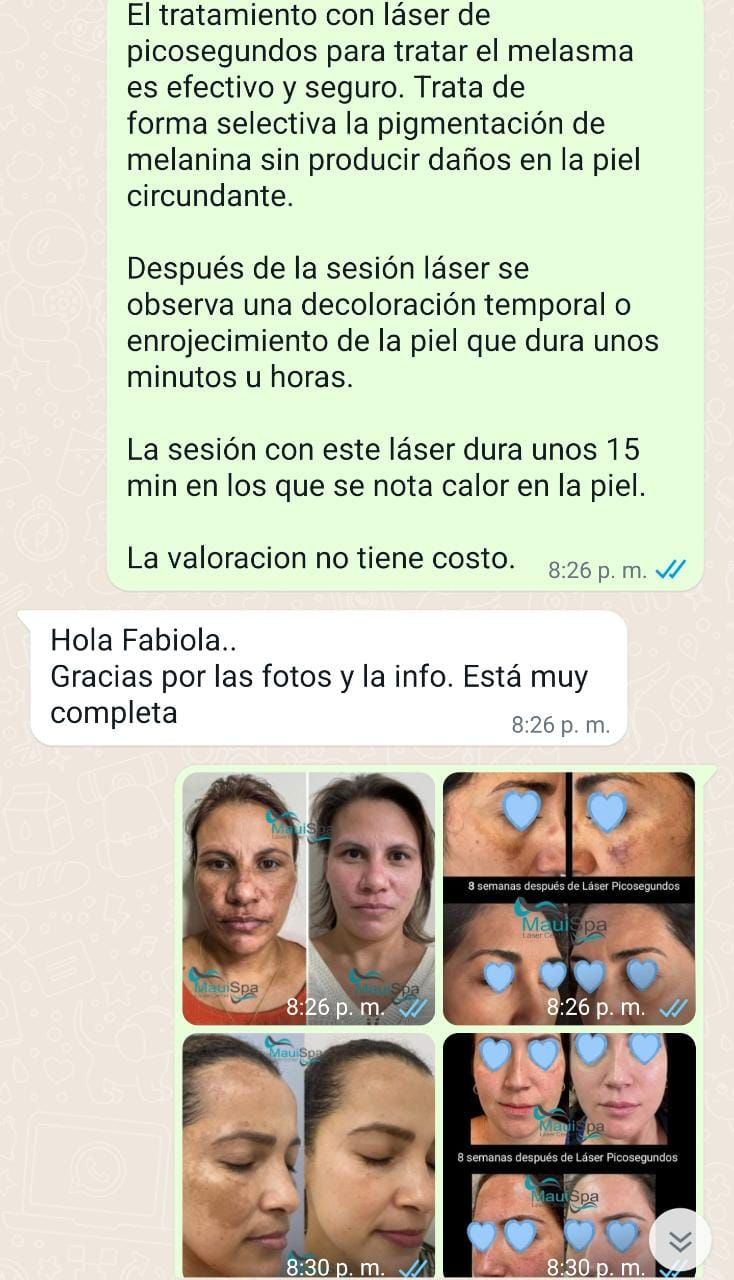Open the side-profile photo sent at 8:30

coord(308,1150)
